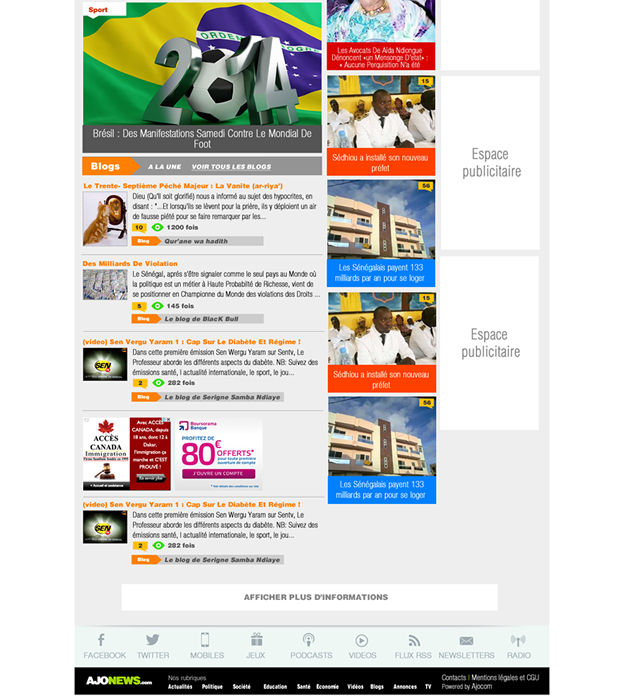Viewport: 624px width, 700px height.
Task: Go to the Podcasts section
Action: tap(311, 646)
